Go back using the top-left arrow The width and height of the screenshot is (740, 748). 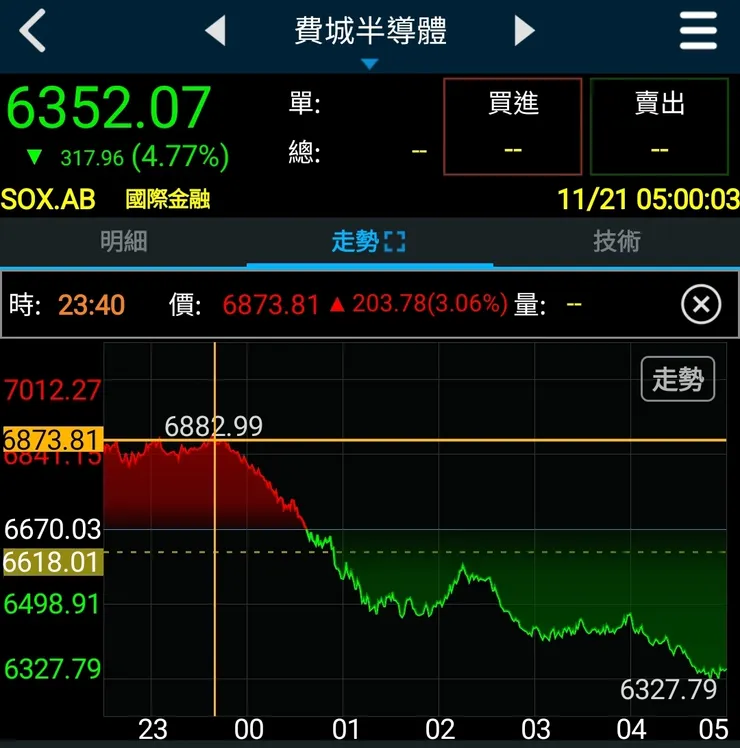33,31
